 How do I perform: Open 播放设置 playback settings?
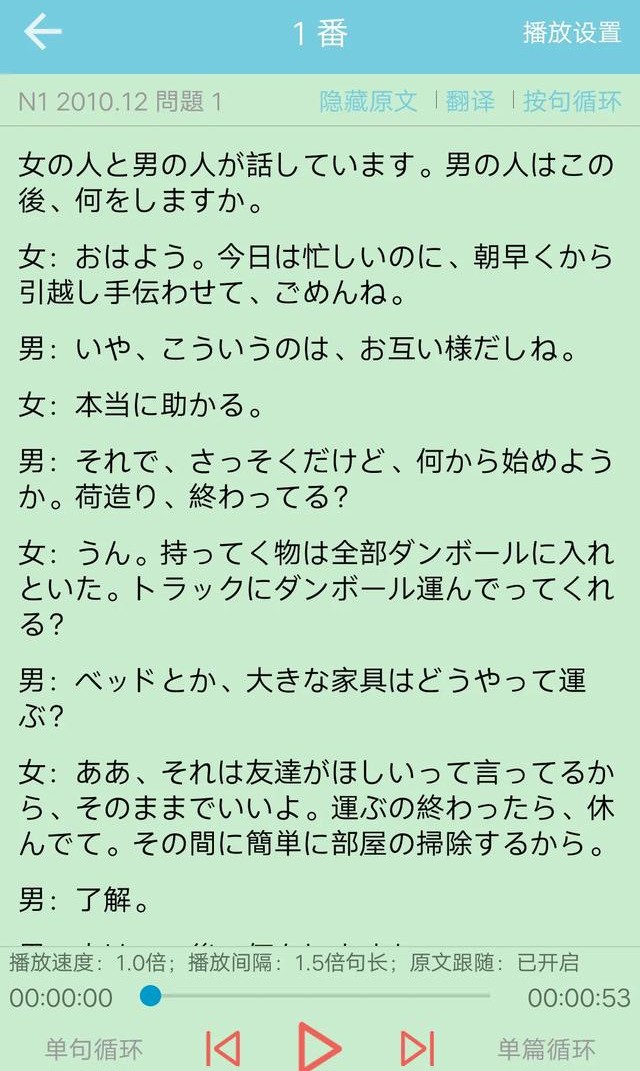point(571,32)
